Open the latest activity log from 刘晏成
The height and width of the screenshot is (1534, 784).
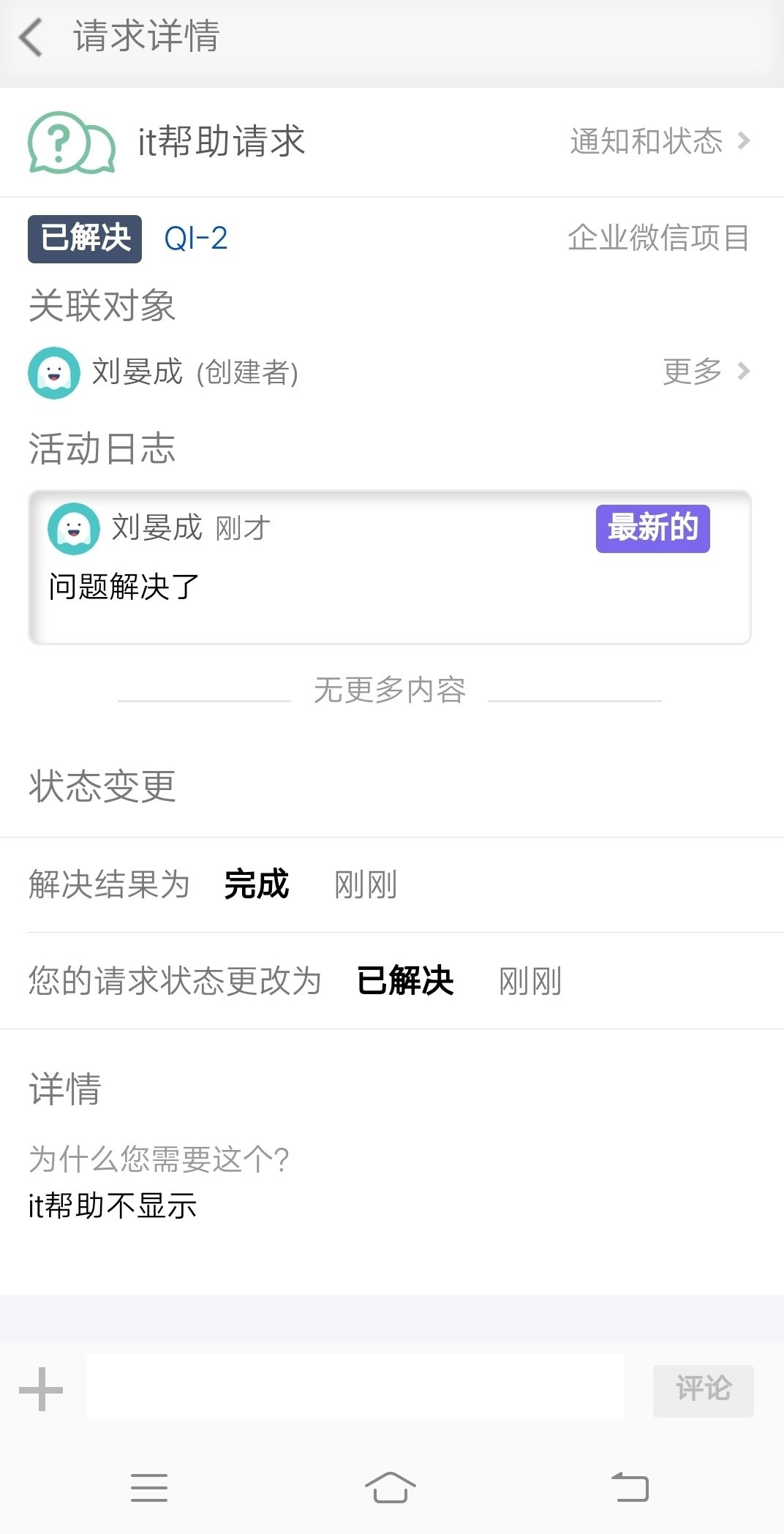coord(389,567)
